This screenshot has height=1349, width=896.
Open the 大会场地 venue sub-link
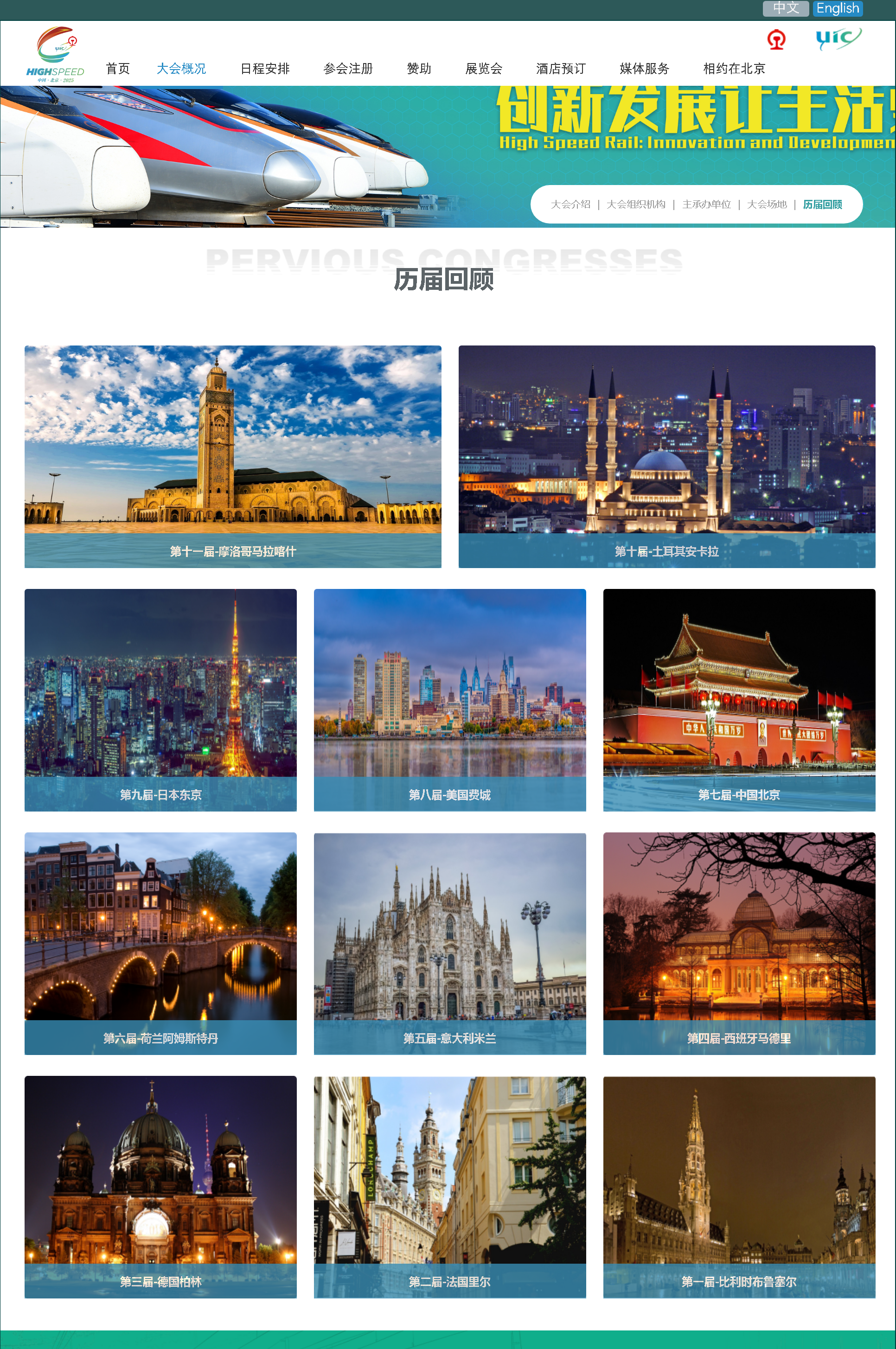coord(766,205)
